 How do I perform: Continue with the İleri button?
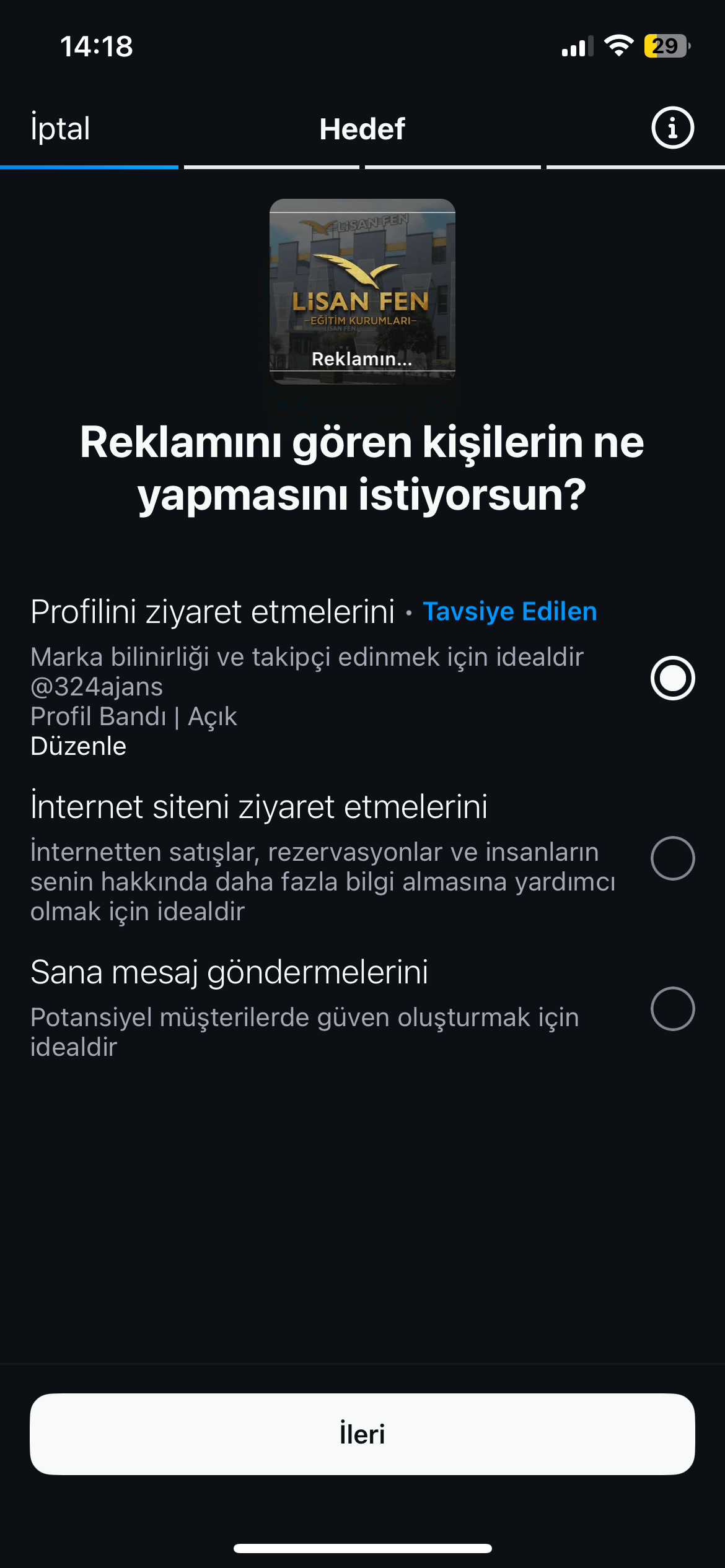[362, 1434]
